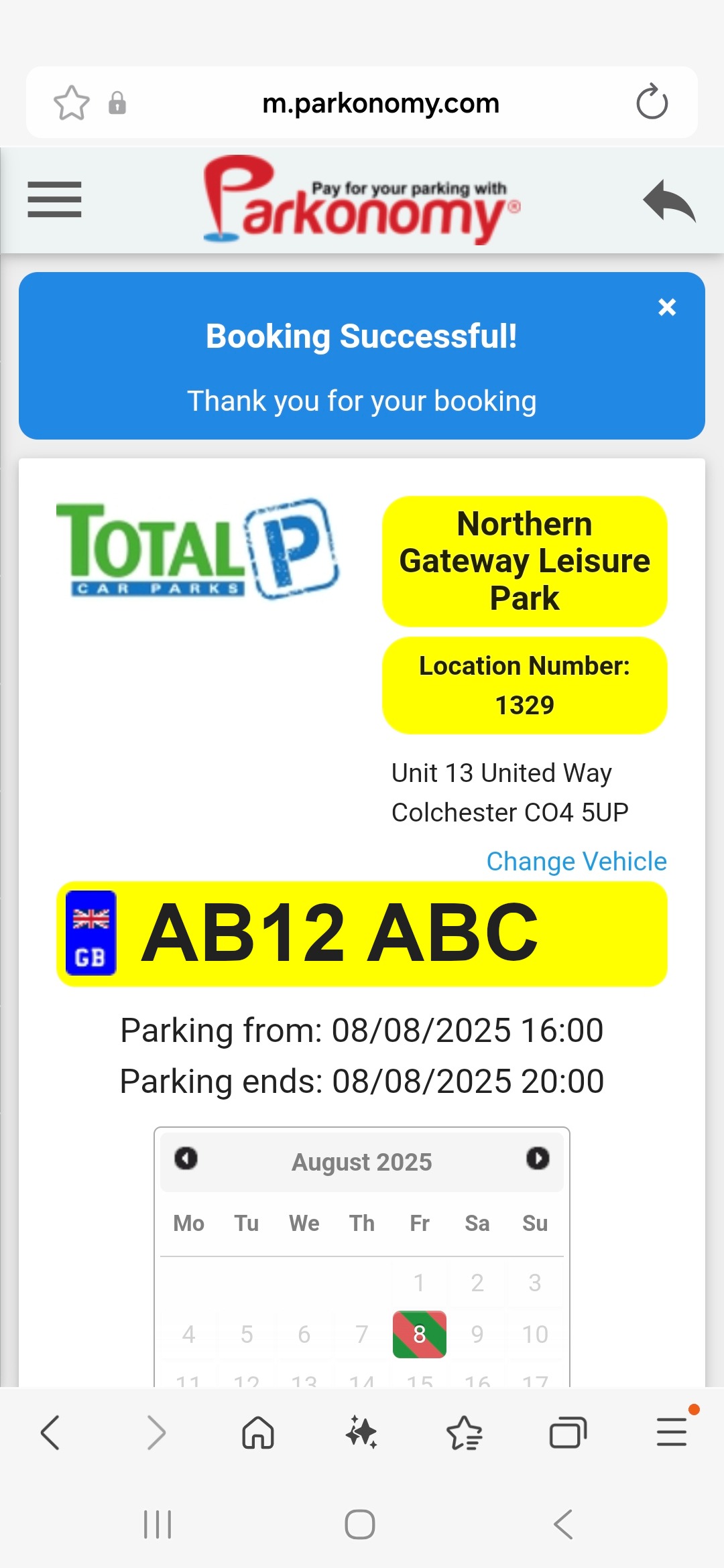Dismiss the Booking Successful banner
Screen dimensions: 724x1568
tap(667, 307)
